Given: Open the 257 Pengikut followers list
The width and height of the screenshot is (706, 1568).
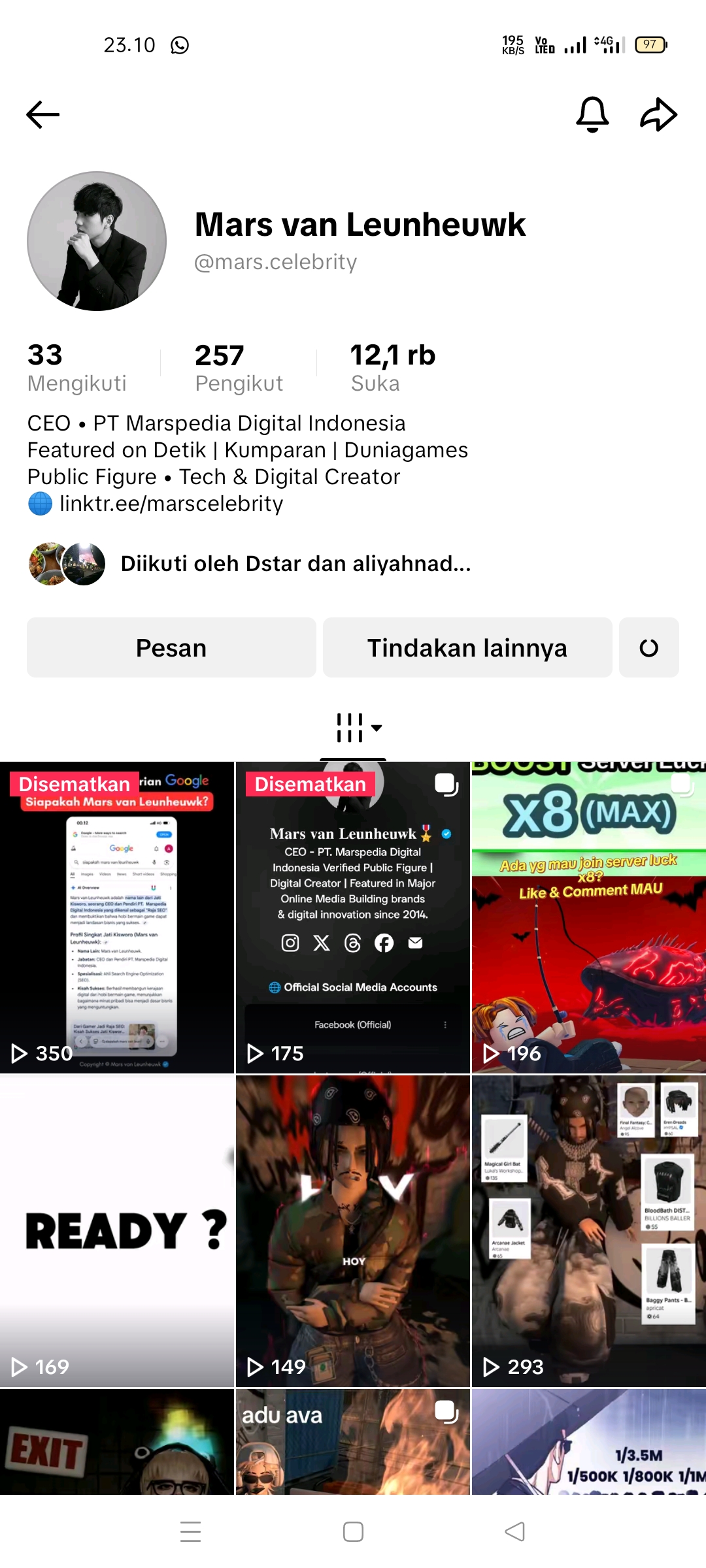Looking at the screenshot, I should point(239,368).
